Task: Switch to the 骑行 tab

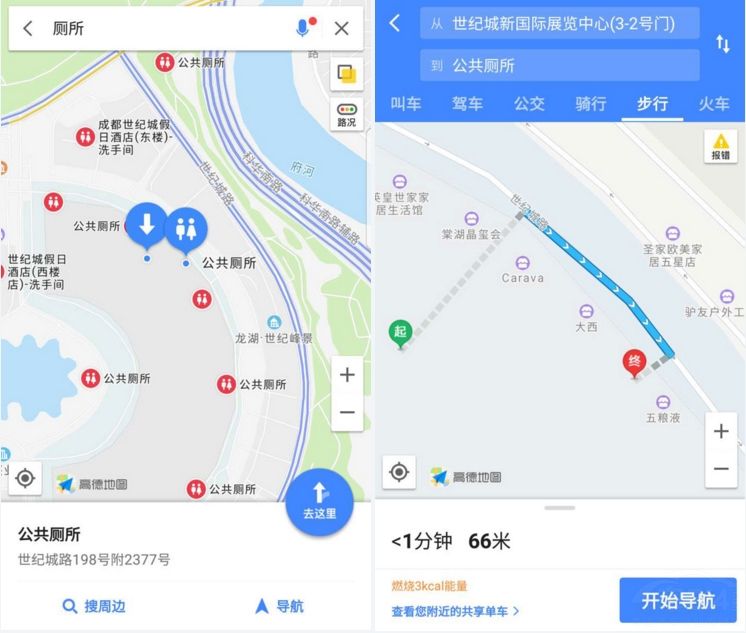Action: (x=591, y=103)
